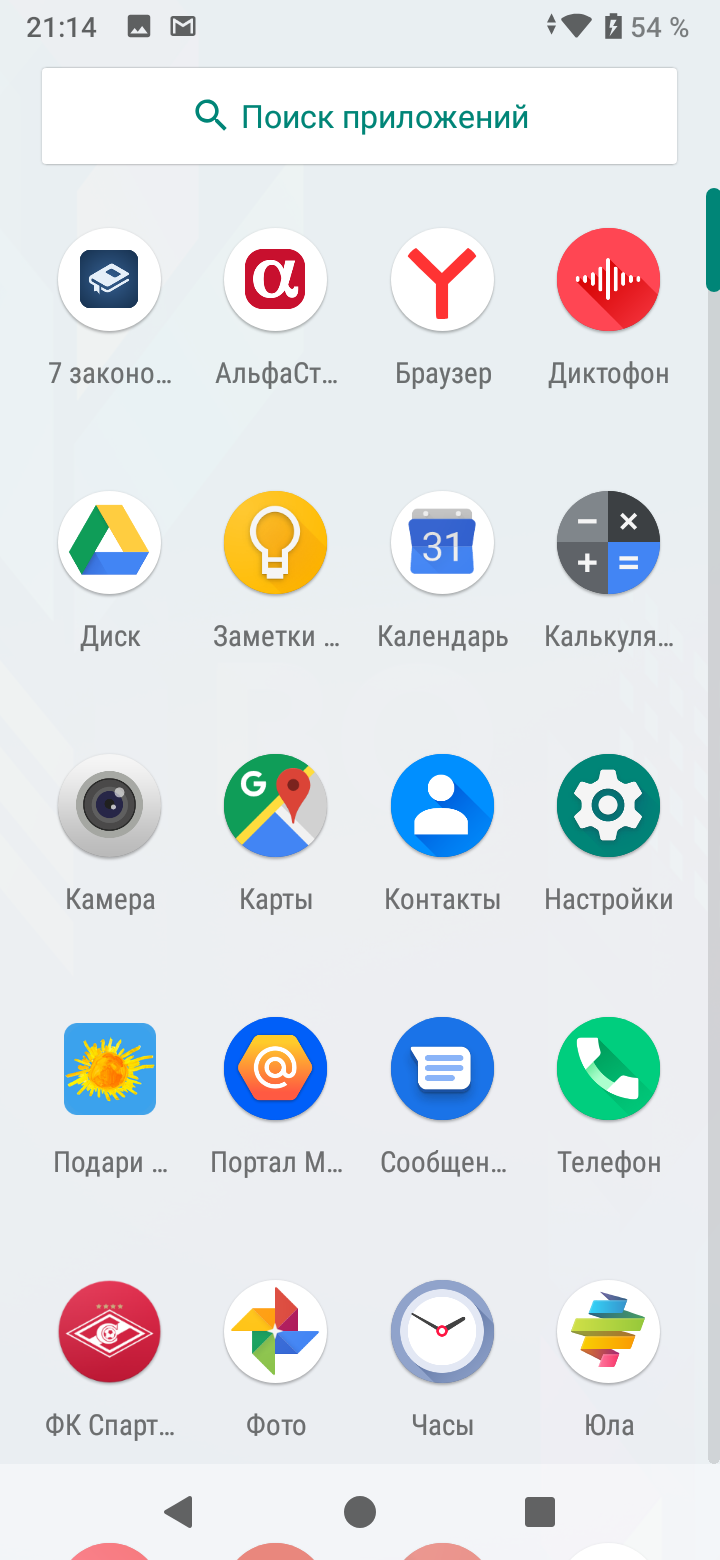
Task: Open Google Карты
Action: coord(276,806)
